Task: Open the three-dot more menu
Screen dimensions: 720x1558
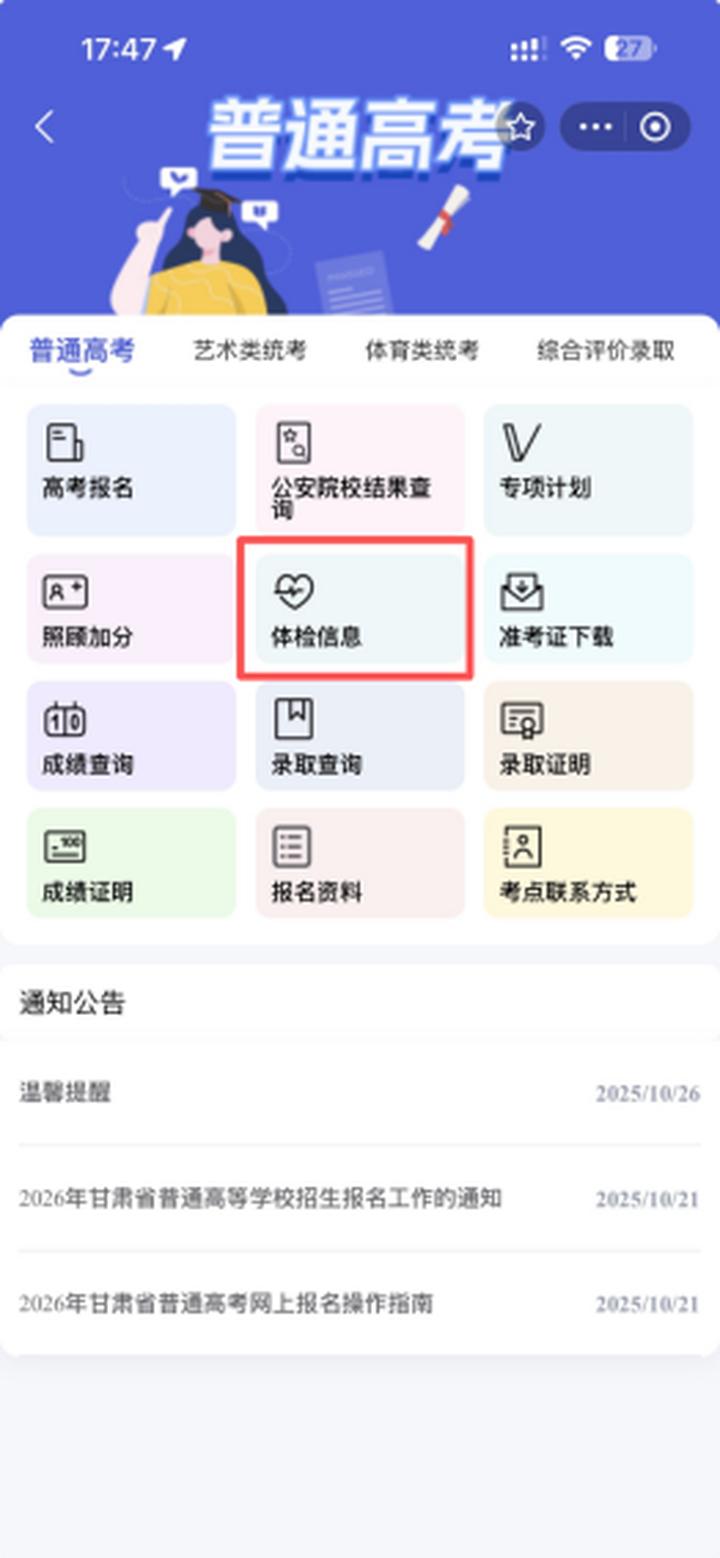Action: [x=595, y=127]
